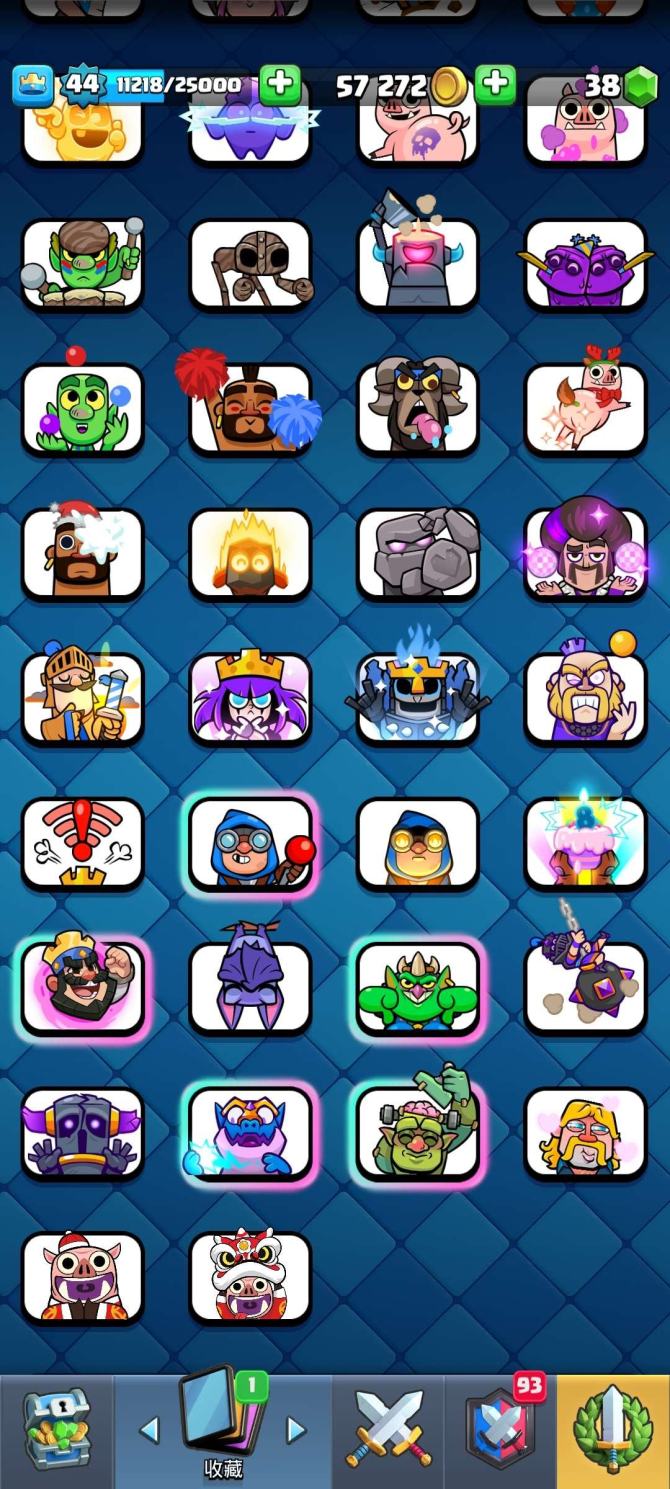
Task: Select the lion dance hog emote
Action: 250,1277
